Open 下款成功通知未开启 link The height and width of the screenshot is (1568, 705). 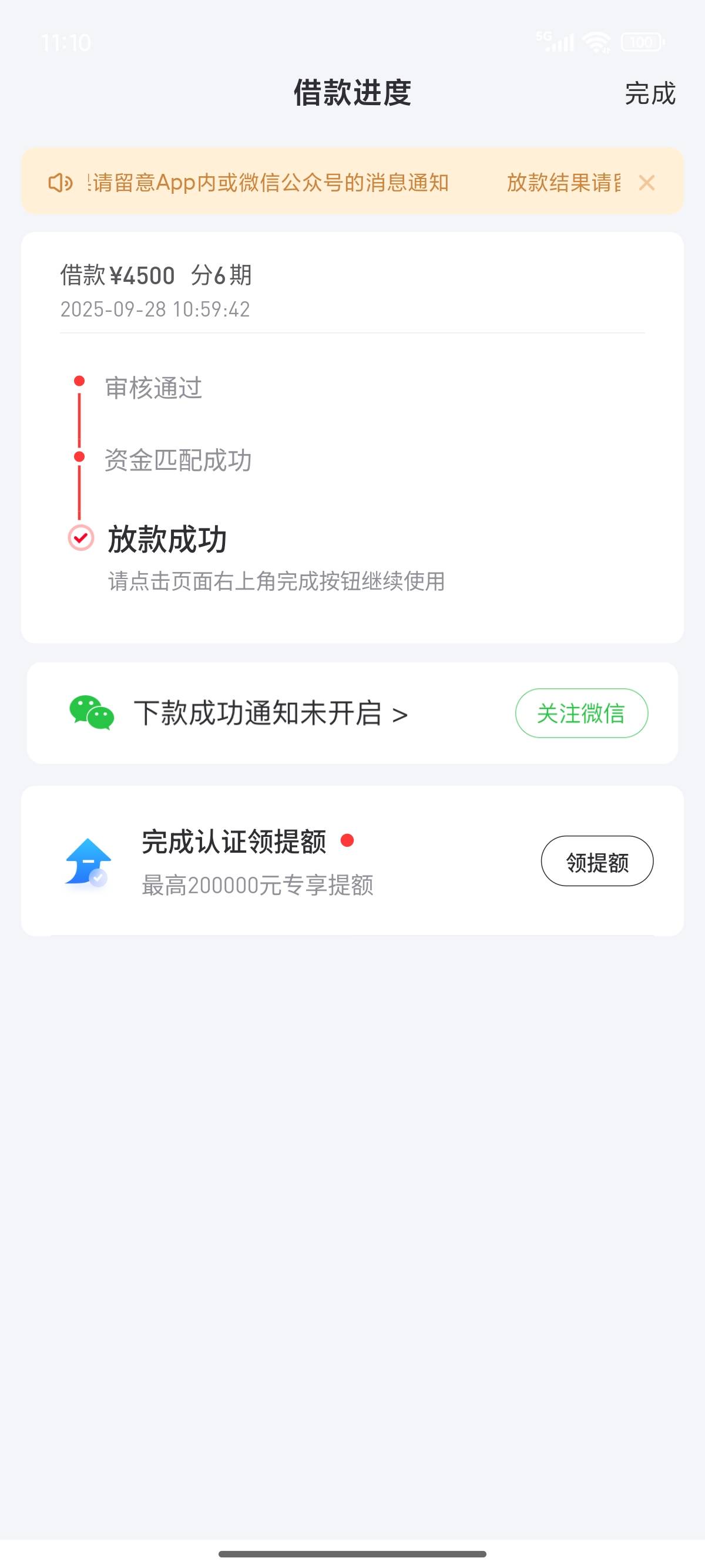[x=270, y=713]
